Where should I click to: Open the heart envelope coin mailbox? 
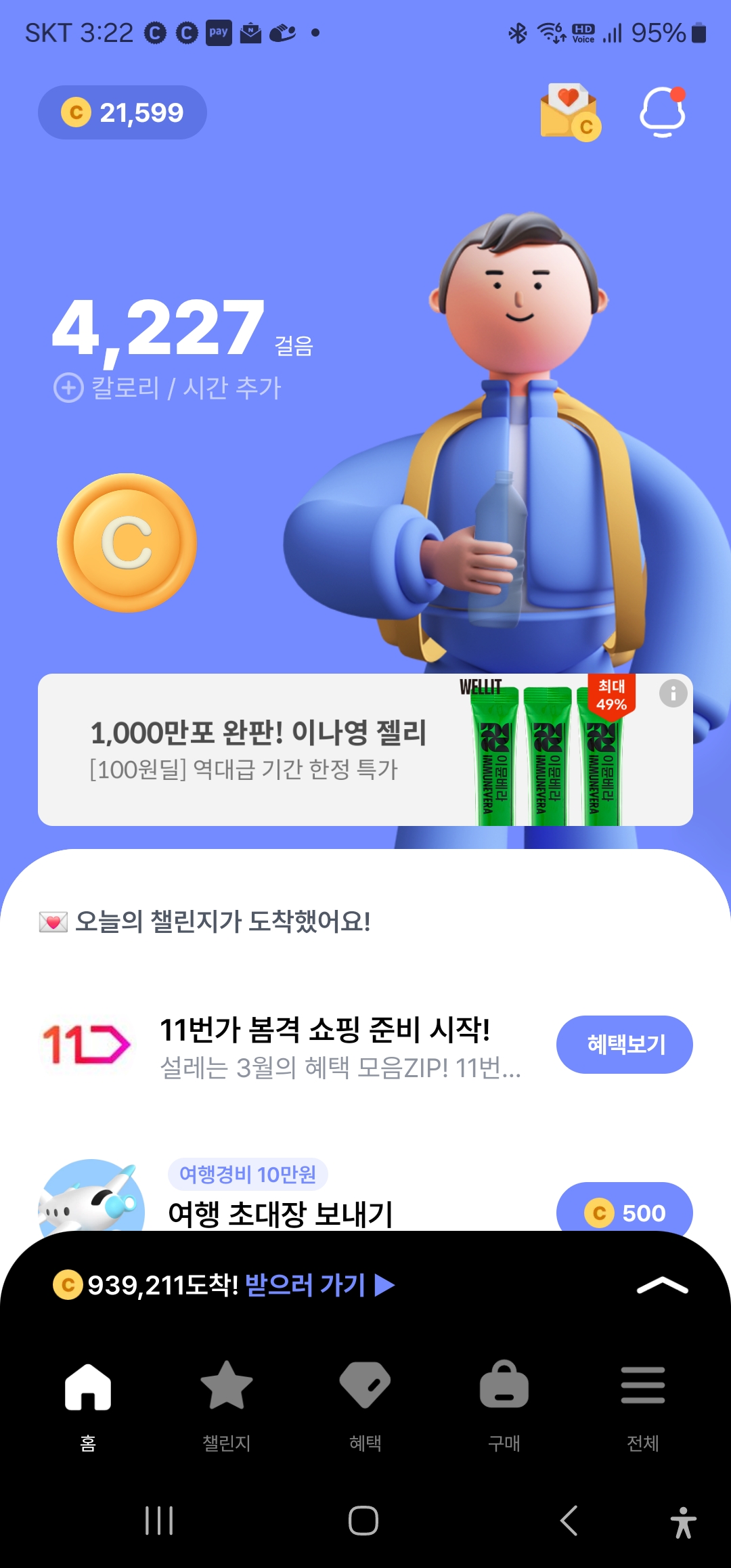point(570,112)
